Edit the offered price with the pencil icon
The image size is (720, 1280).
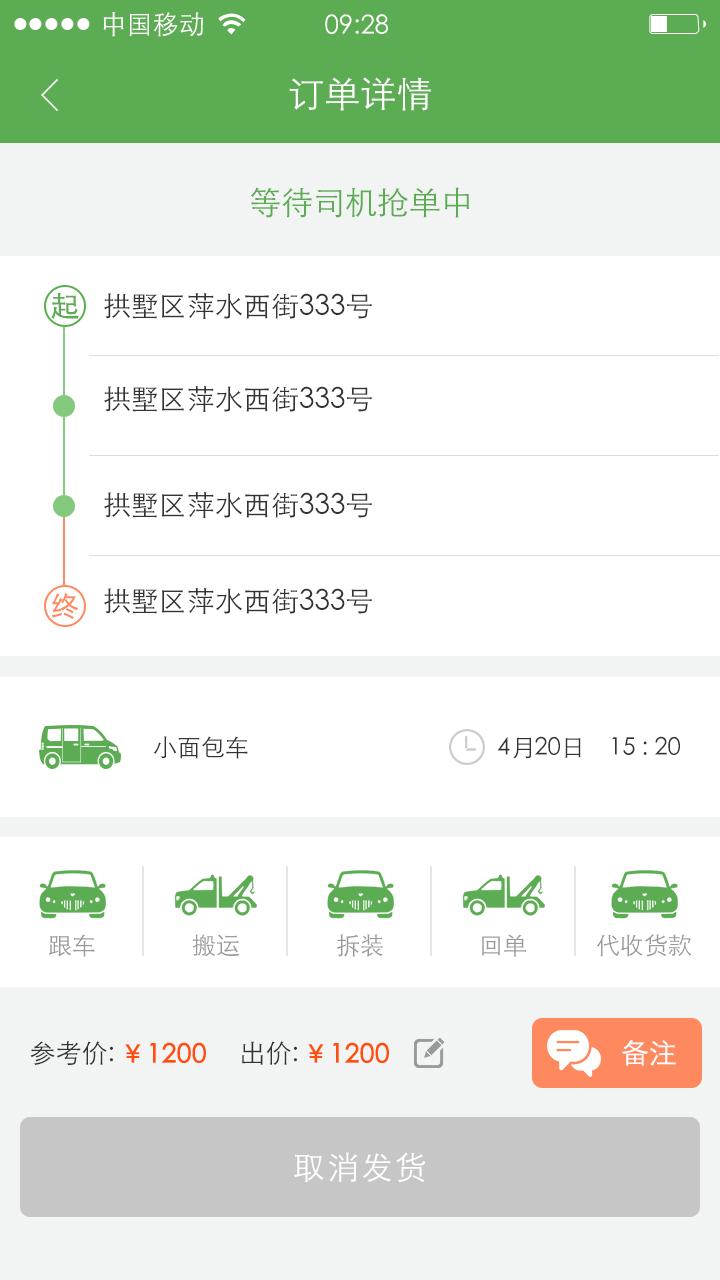(429, 1053)
